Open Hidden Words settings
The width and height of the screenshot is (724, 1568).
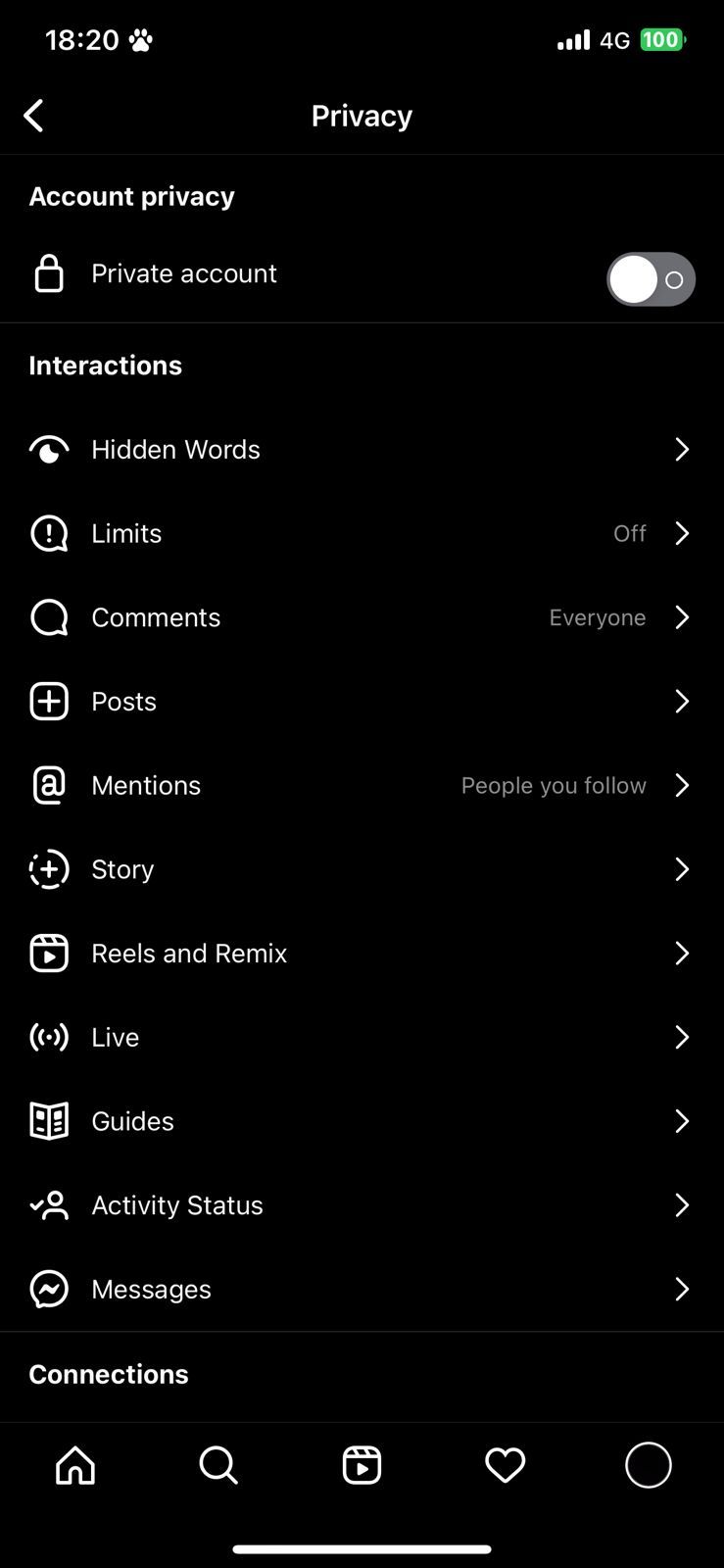tap(362, 450)
